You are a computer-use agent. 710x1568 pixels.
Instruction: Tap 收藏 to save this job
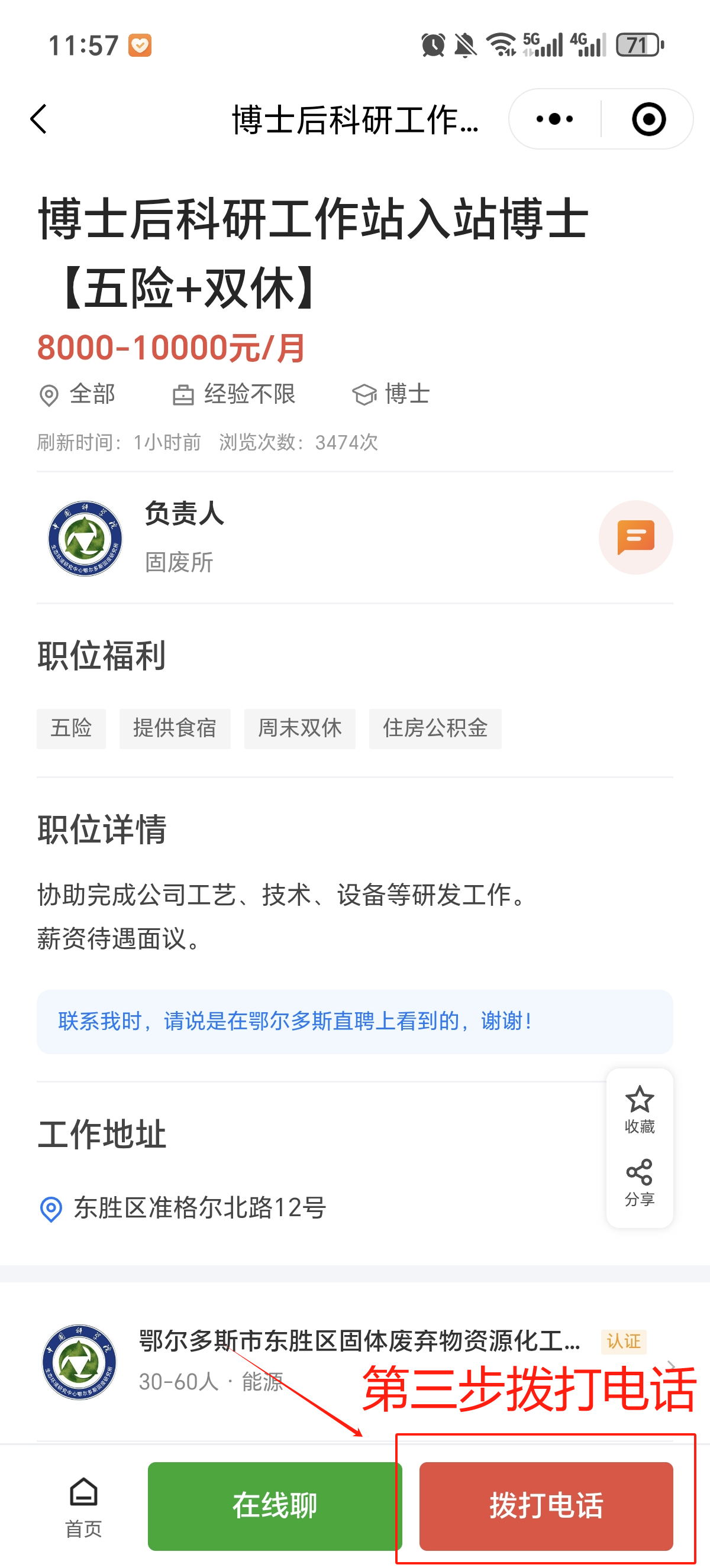(640, 1110)
